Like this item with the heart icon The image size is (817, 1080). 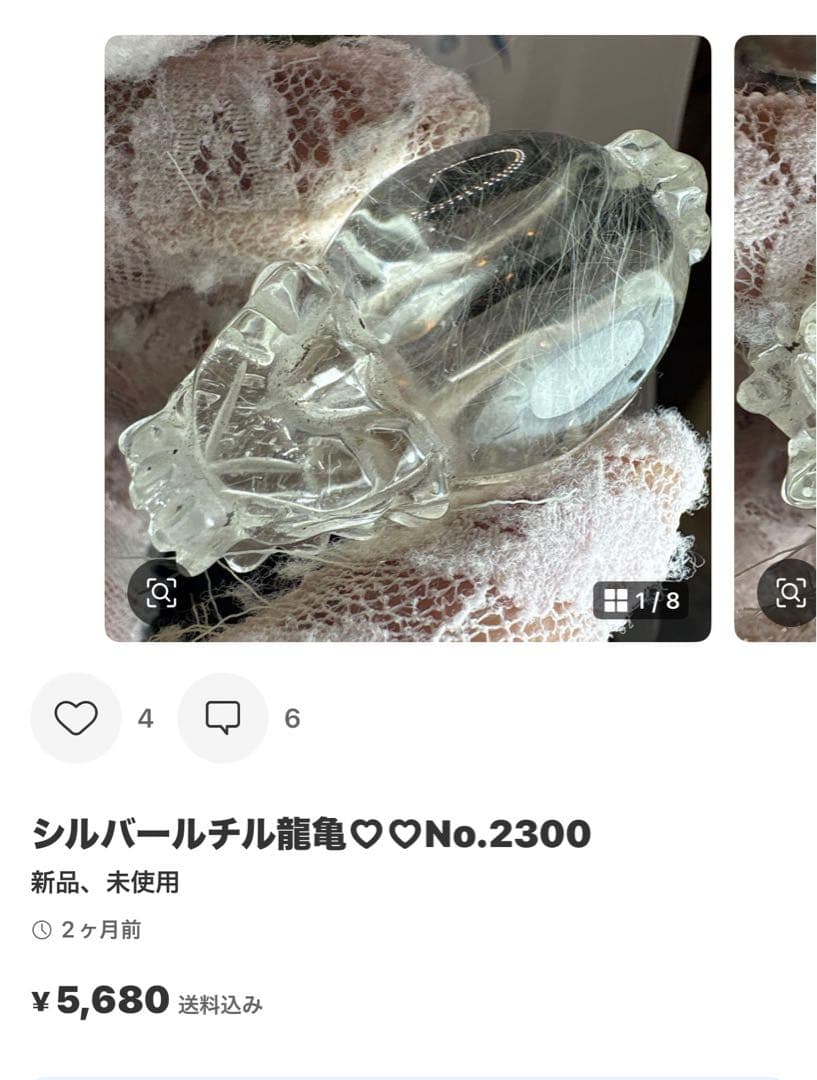point(76,718)
